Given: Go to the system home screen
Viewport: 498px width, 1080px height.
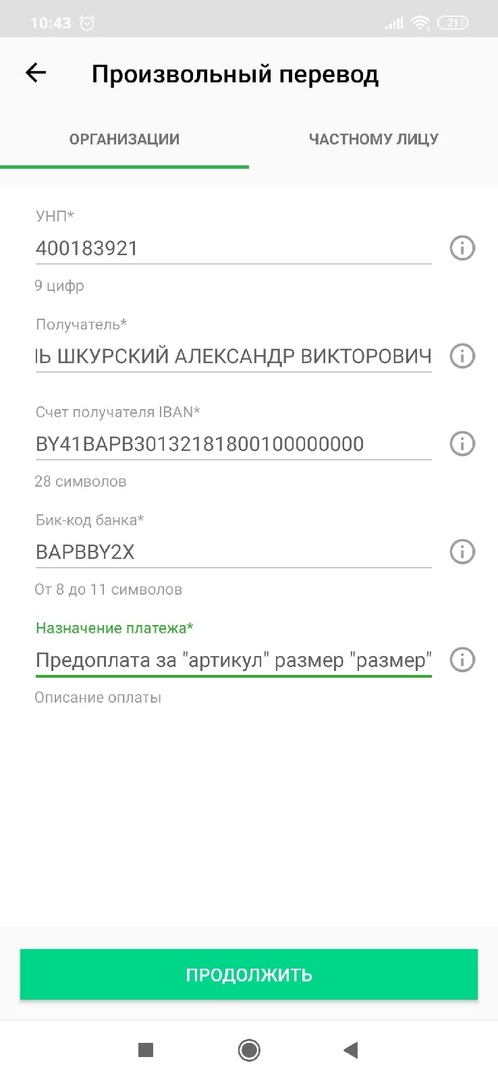Looking at the screenshot, I should (249, 1050).
